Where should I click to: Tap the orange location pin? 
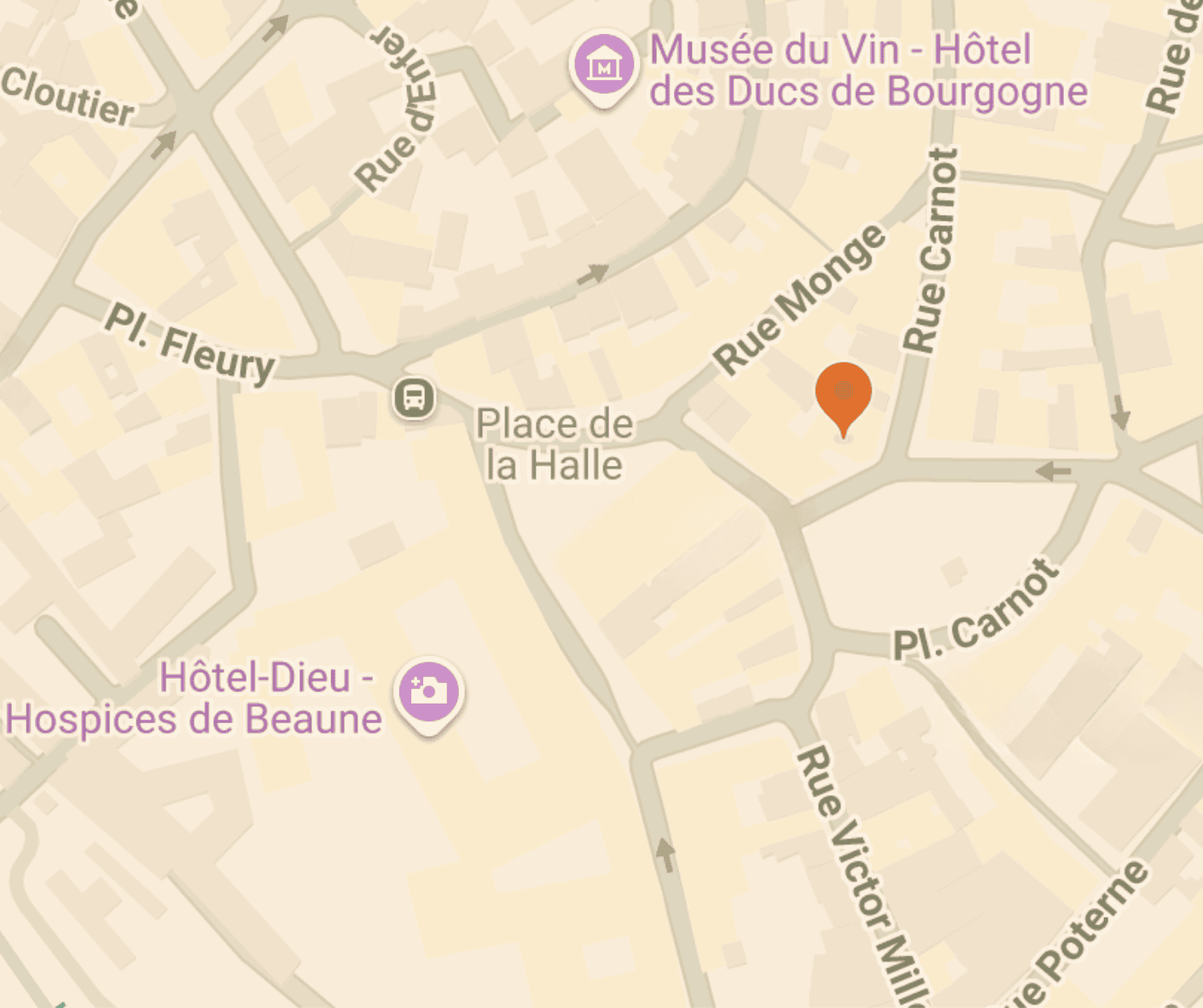pyautogui.click(x=843, y=393)
